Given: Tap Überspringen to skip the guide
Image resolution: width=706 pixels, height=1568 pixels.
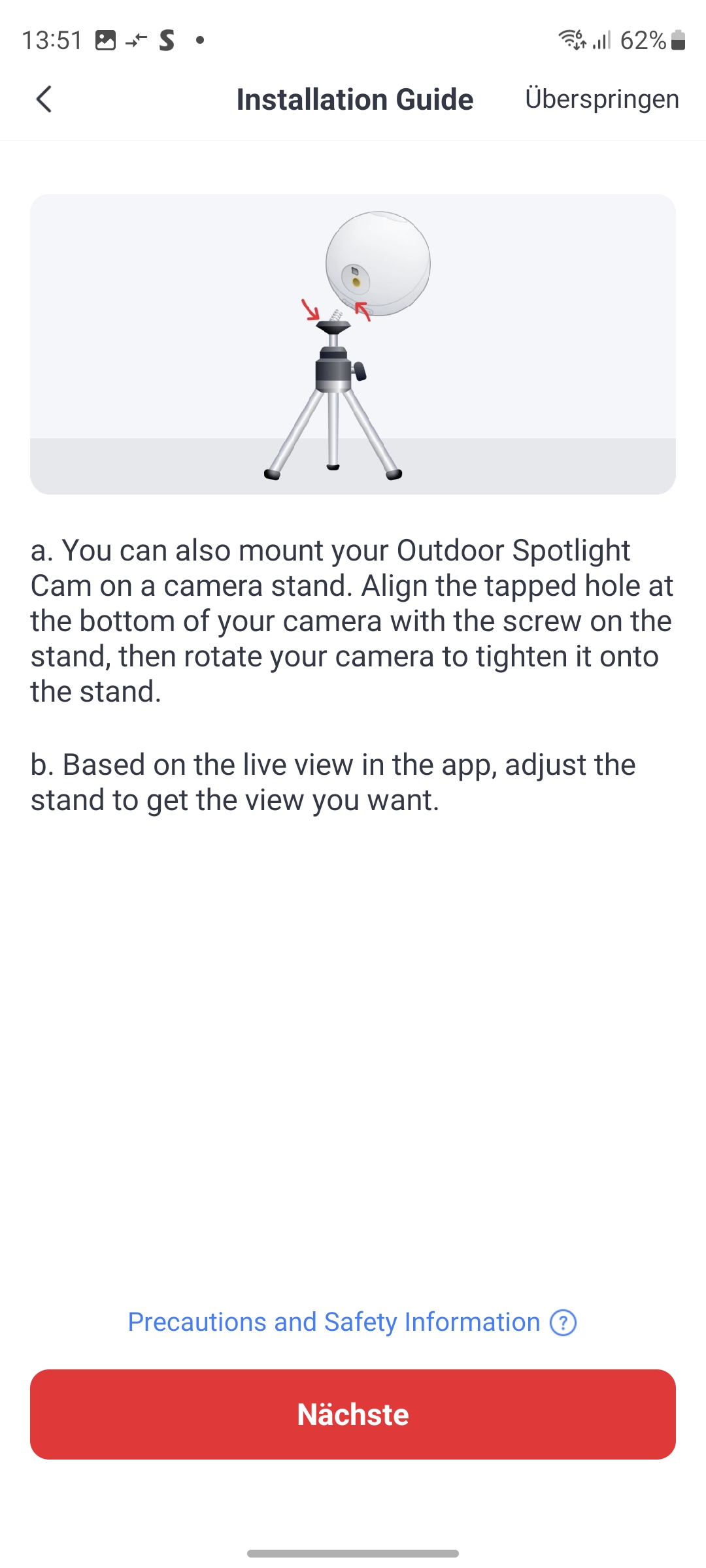Looking at the screenshot, I should [x=601, y=99].
